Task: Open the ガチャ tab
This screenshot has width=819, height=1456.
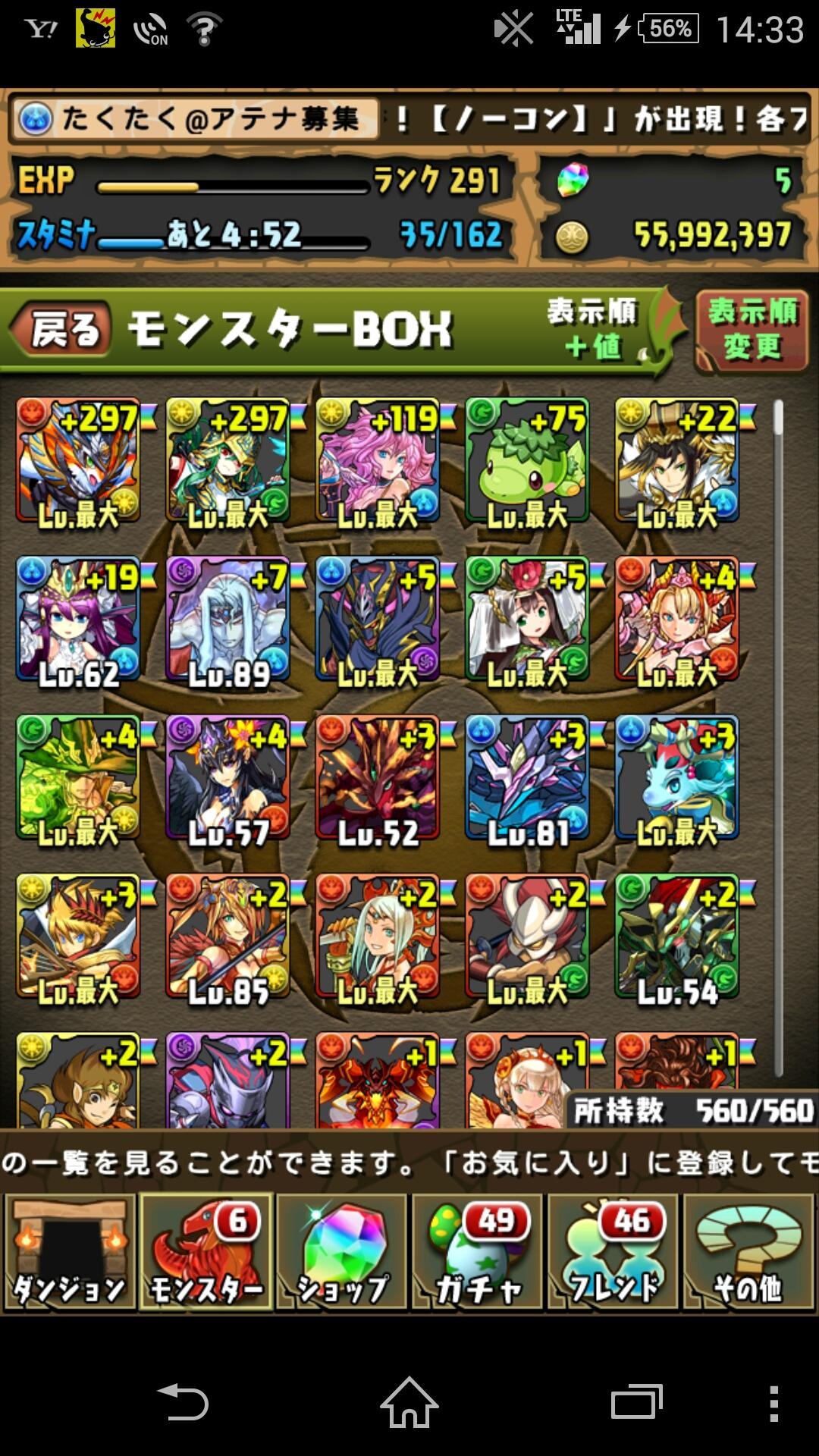Action: pos(477,1252)
